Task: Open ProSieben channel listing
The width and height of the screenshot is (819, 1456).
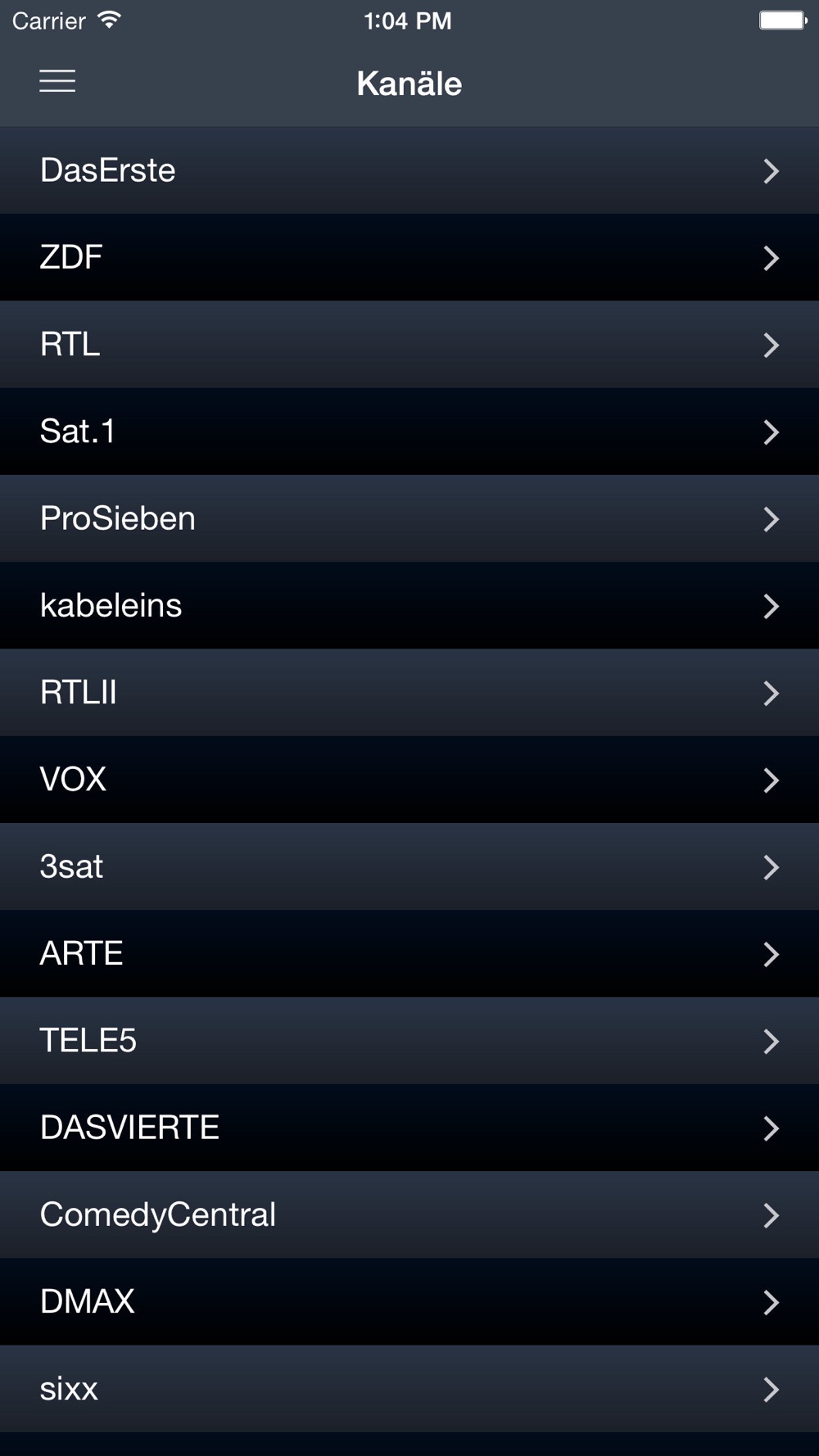Action: pos(409,518)
